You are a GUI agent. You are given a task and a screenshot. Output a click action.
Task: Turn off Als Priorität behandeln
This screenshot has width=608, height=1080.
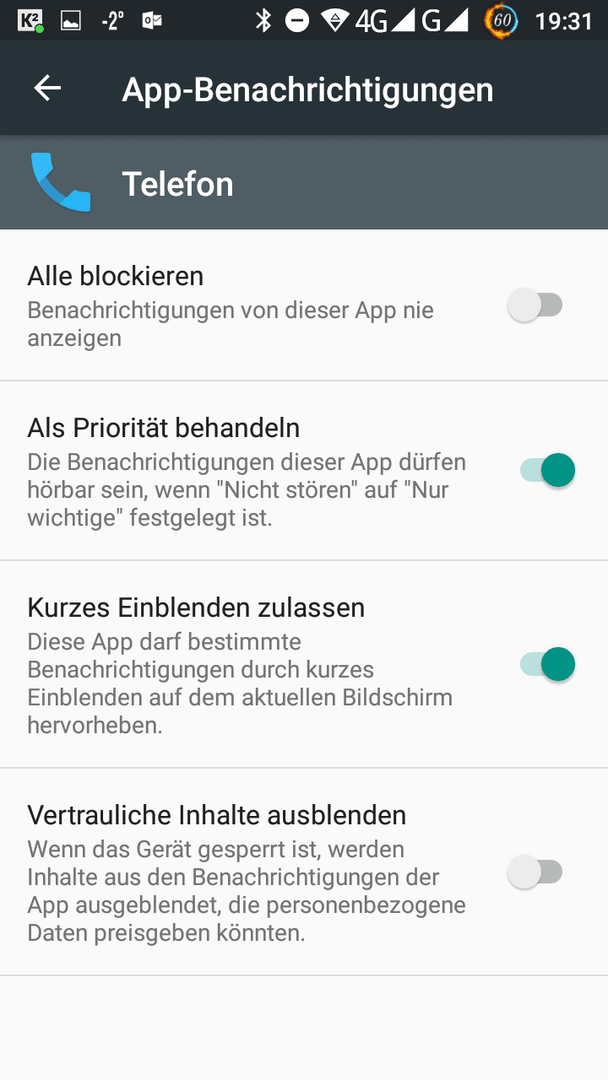pyautogui.click(x=547, y=470)
